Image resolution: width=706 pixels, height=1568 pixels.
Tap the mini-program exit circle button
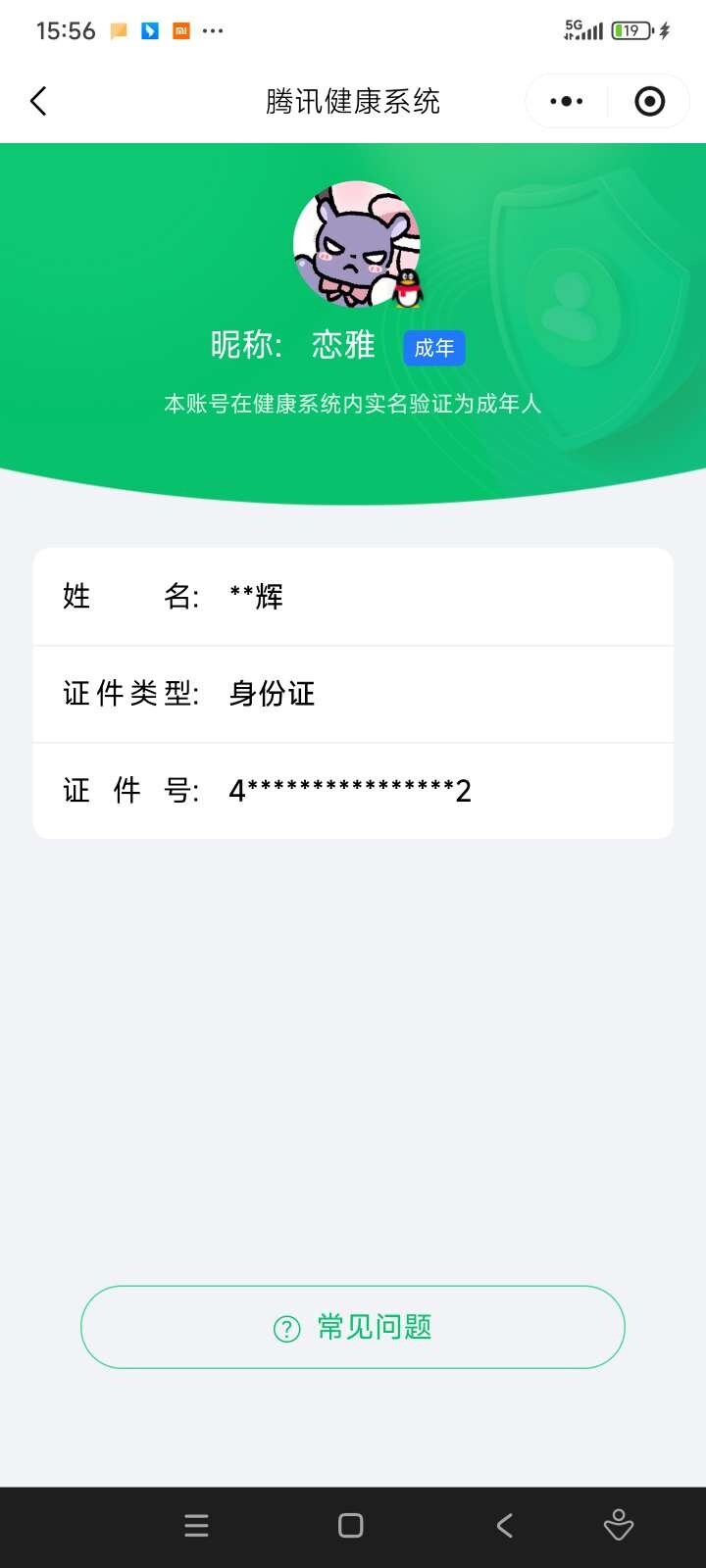(x=648, y=100)
